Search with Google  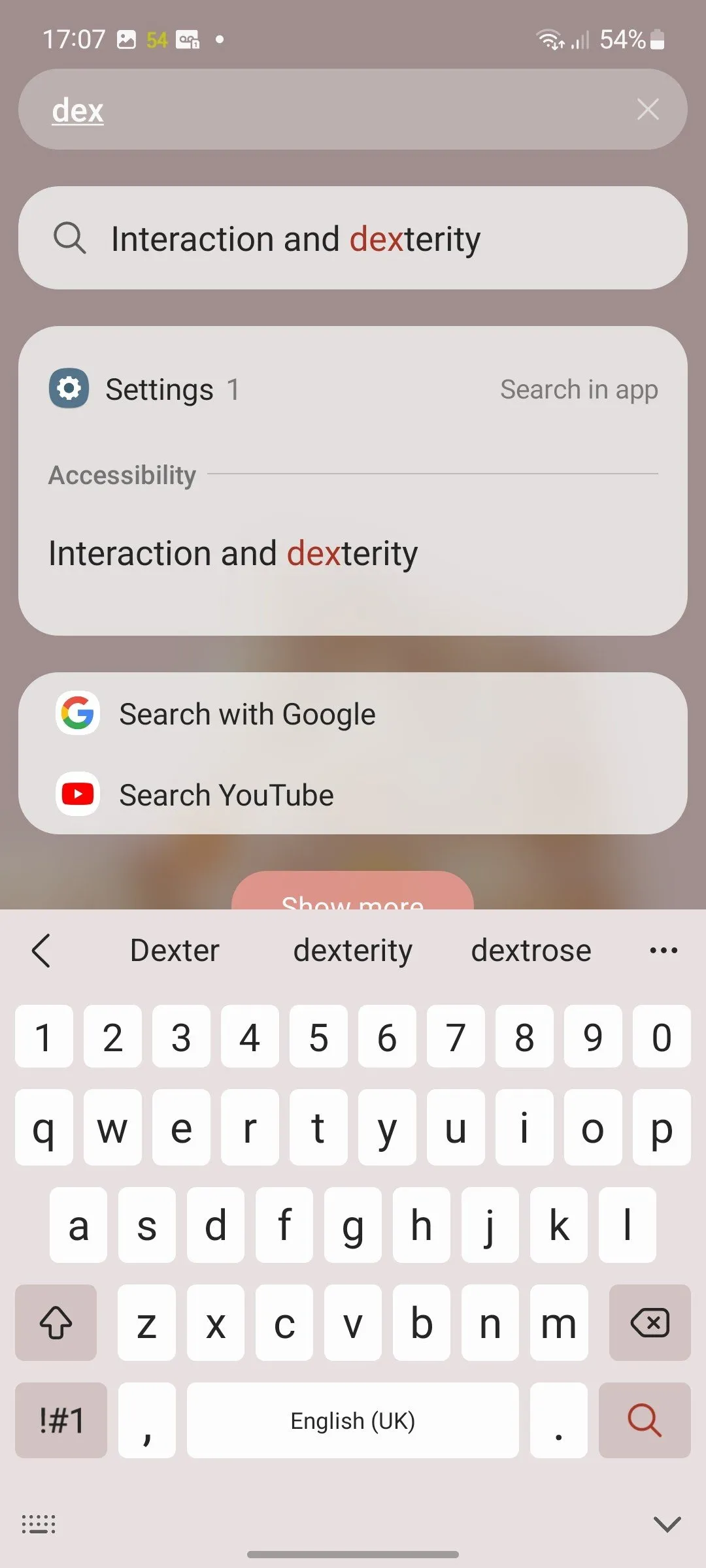coord(247,713)
